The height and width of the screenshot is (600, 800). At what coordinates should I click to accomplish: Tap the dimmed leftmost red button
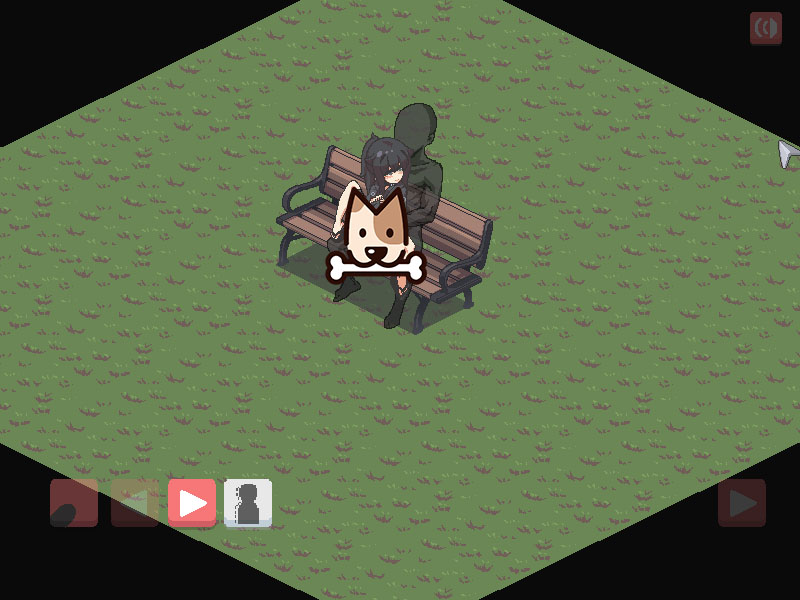pyautogui.click(x=74, y=503)
